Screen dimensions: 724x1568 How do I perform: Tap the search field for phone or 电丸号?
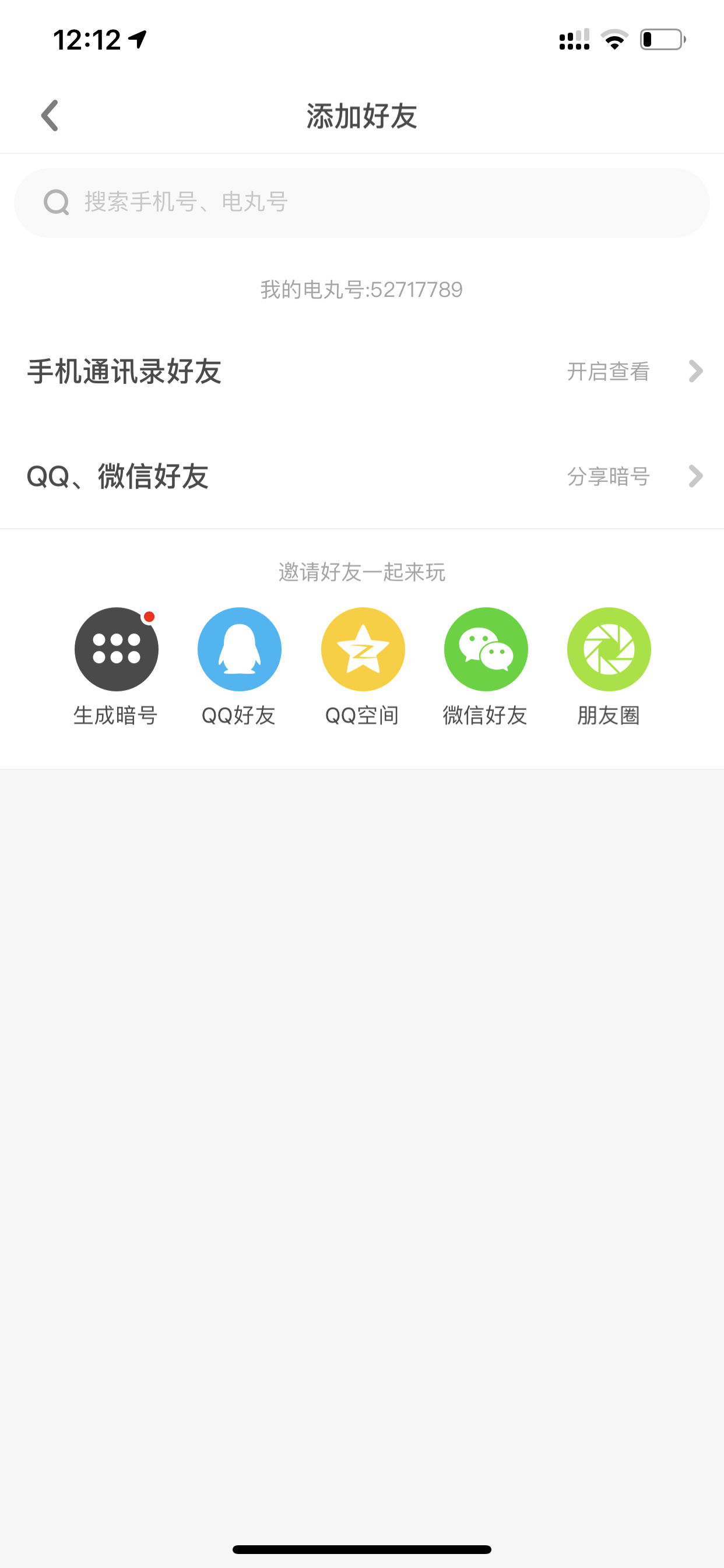point(362,202)
